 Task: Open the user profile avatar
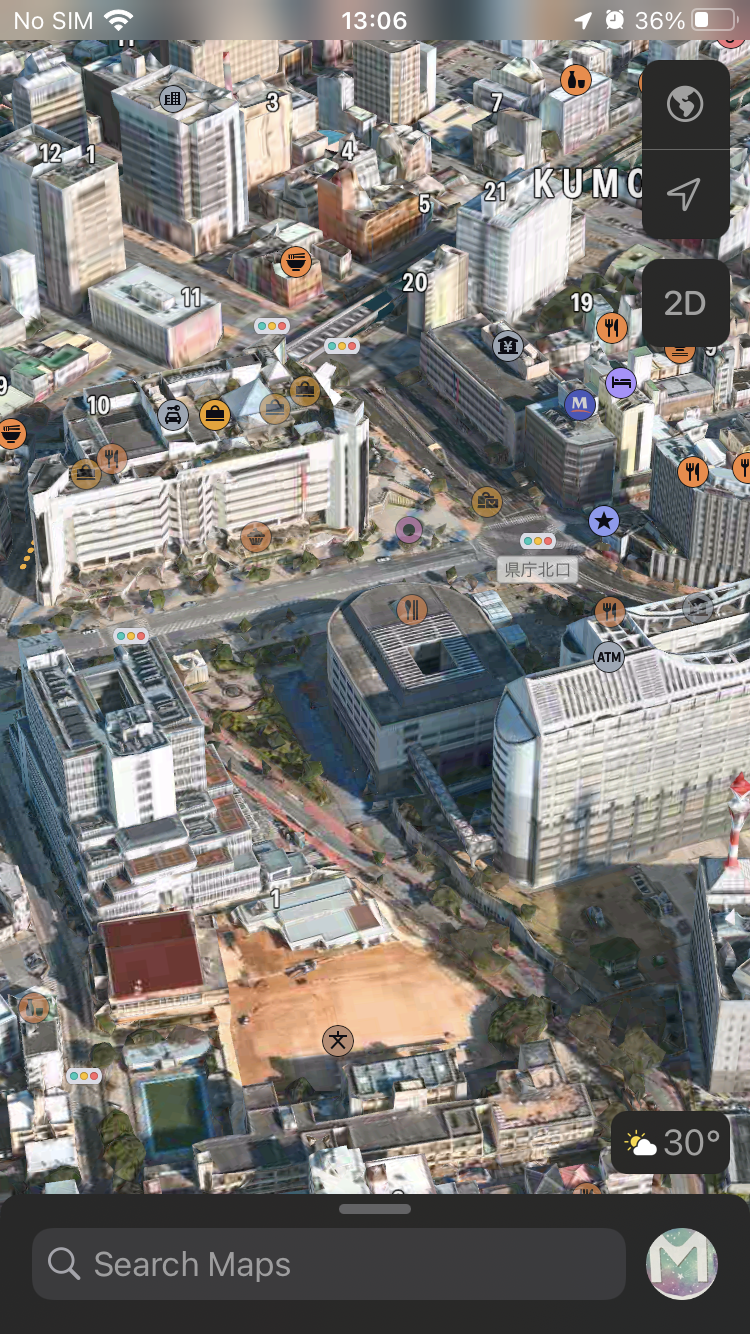682,1264
